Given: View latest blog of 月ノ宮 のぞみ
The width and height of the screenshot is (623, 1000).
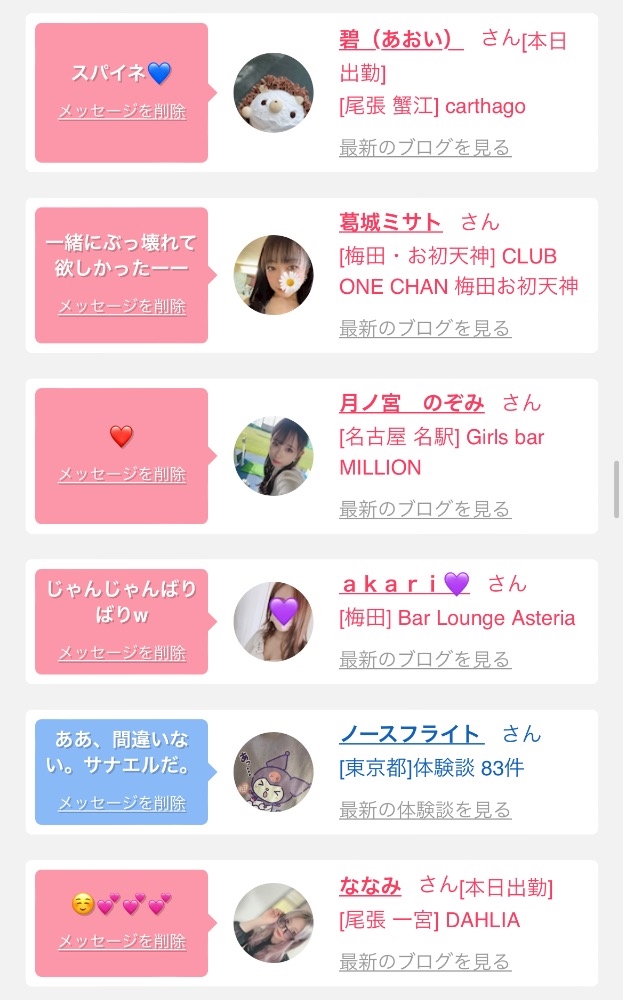Looking at the screenshot, I should 425,509.
